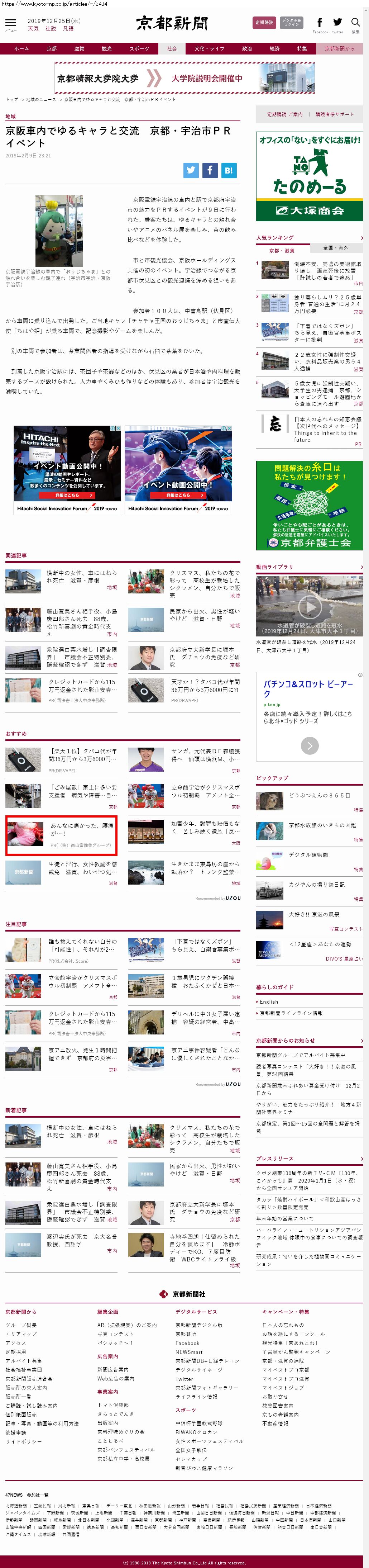Play the 水道管が破裂 video
This screenshot has width=369, height=1568.
click(x=310, y=606)
